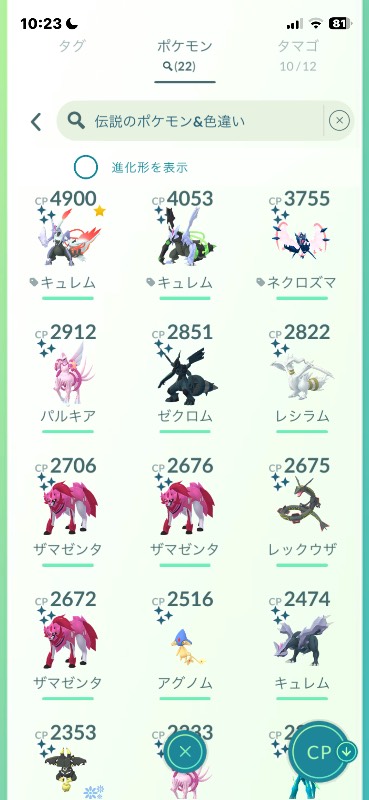This screenshot has height=800, width=369.
Task: Select ネクロズマ with CP 3755
Action: point(302,244)
